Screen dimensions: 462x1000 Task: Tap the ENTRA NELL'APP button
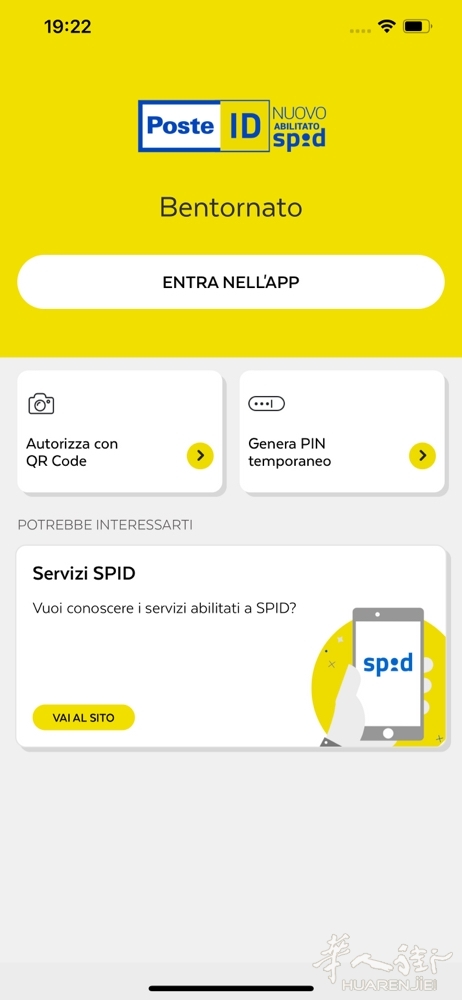[x=230, y=282]
